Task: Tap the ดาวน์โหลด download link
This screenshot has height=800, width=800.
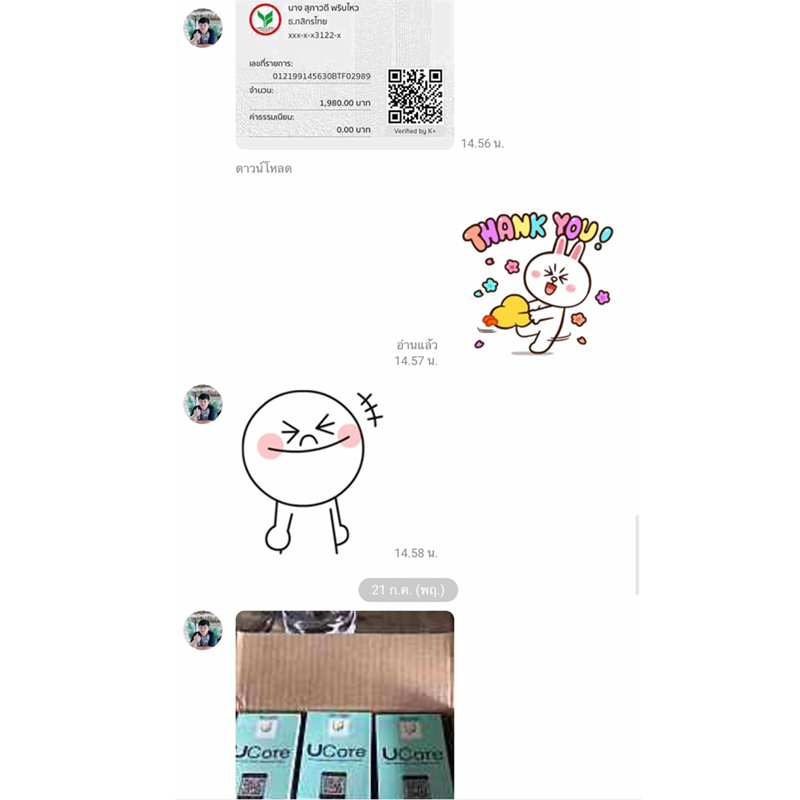Action: click(264, 169)
